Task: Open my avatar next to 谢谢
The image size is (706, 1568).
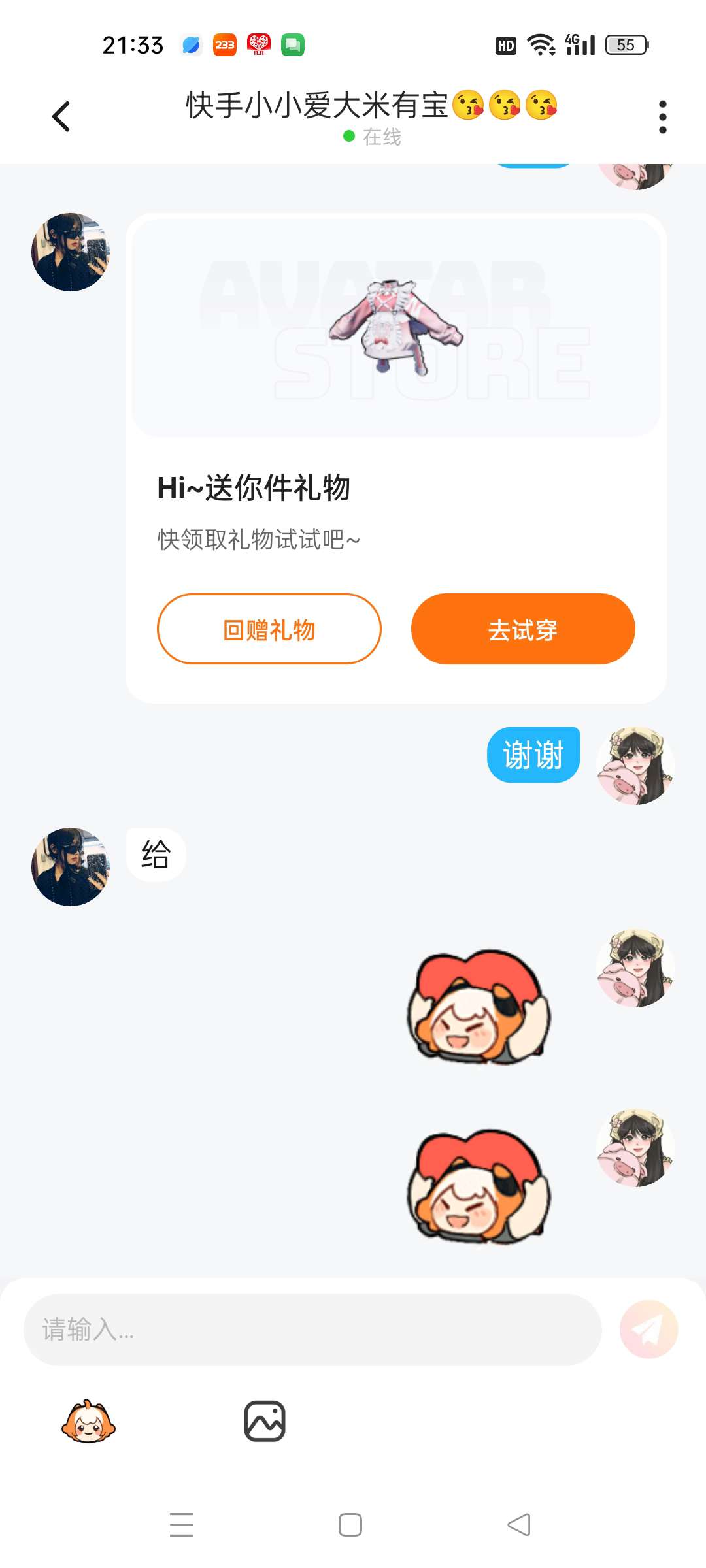Action: coord(635,765)
